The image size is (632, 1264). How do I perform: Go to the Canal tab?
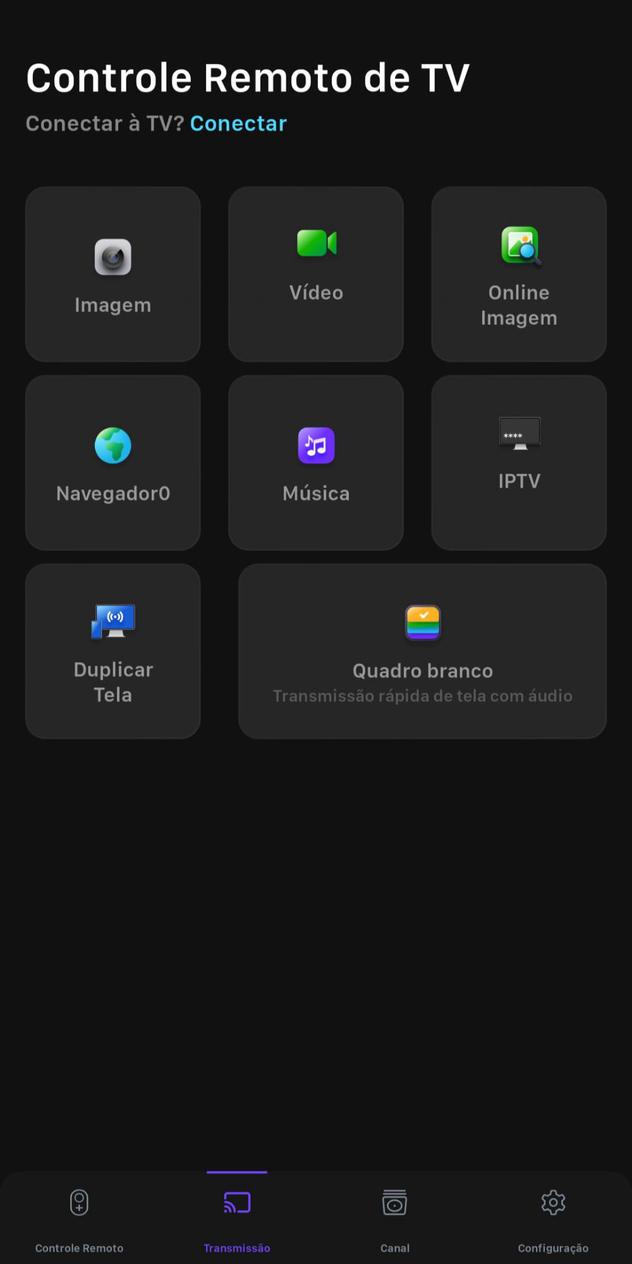coord(395,1218)
